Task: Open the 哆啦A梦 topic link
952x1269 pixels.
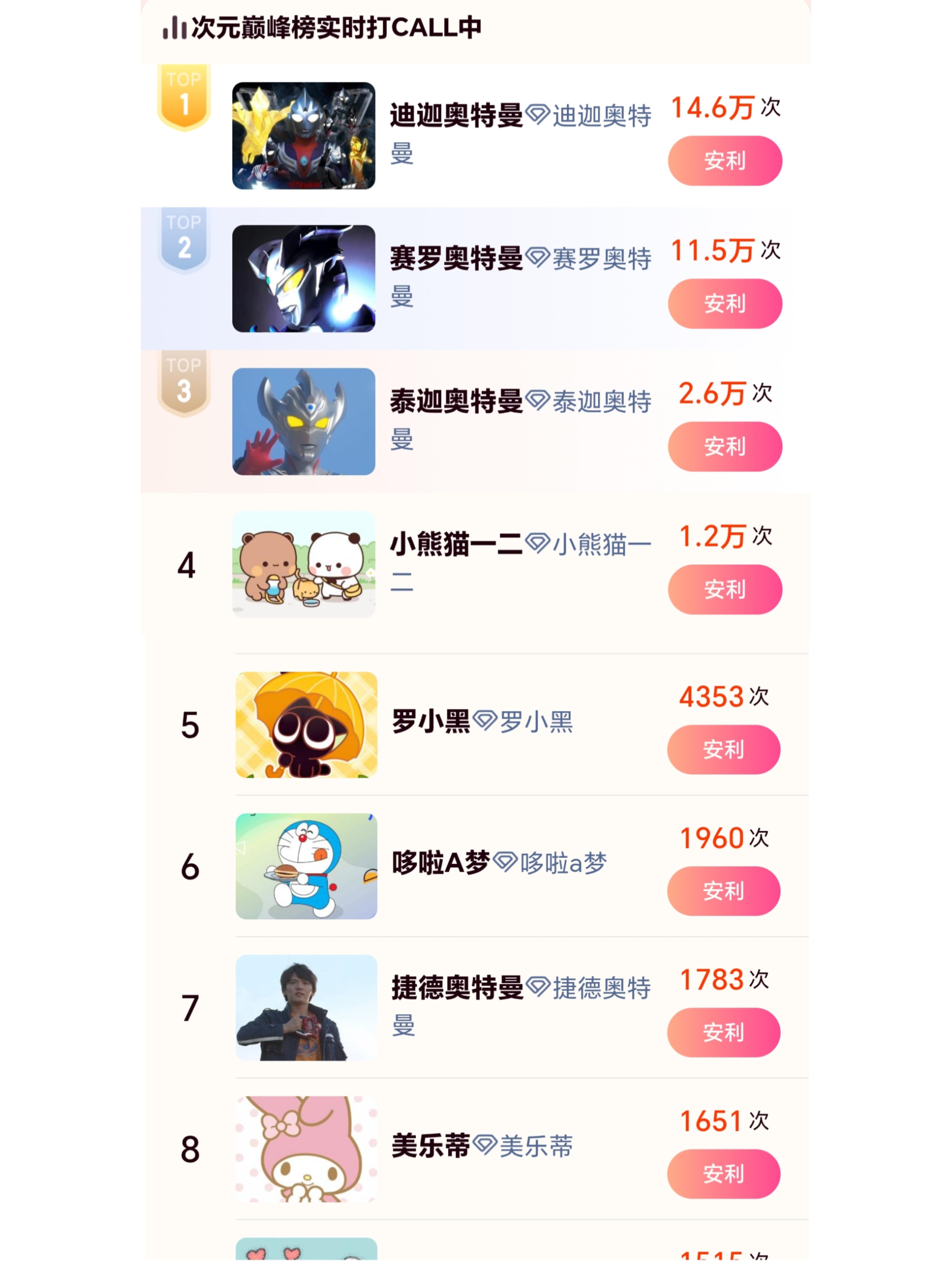Action: [550, 862]
